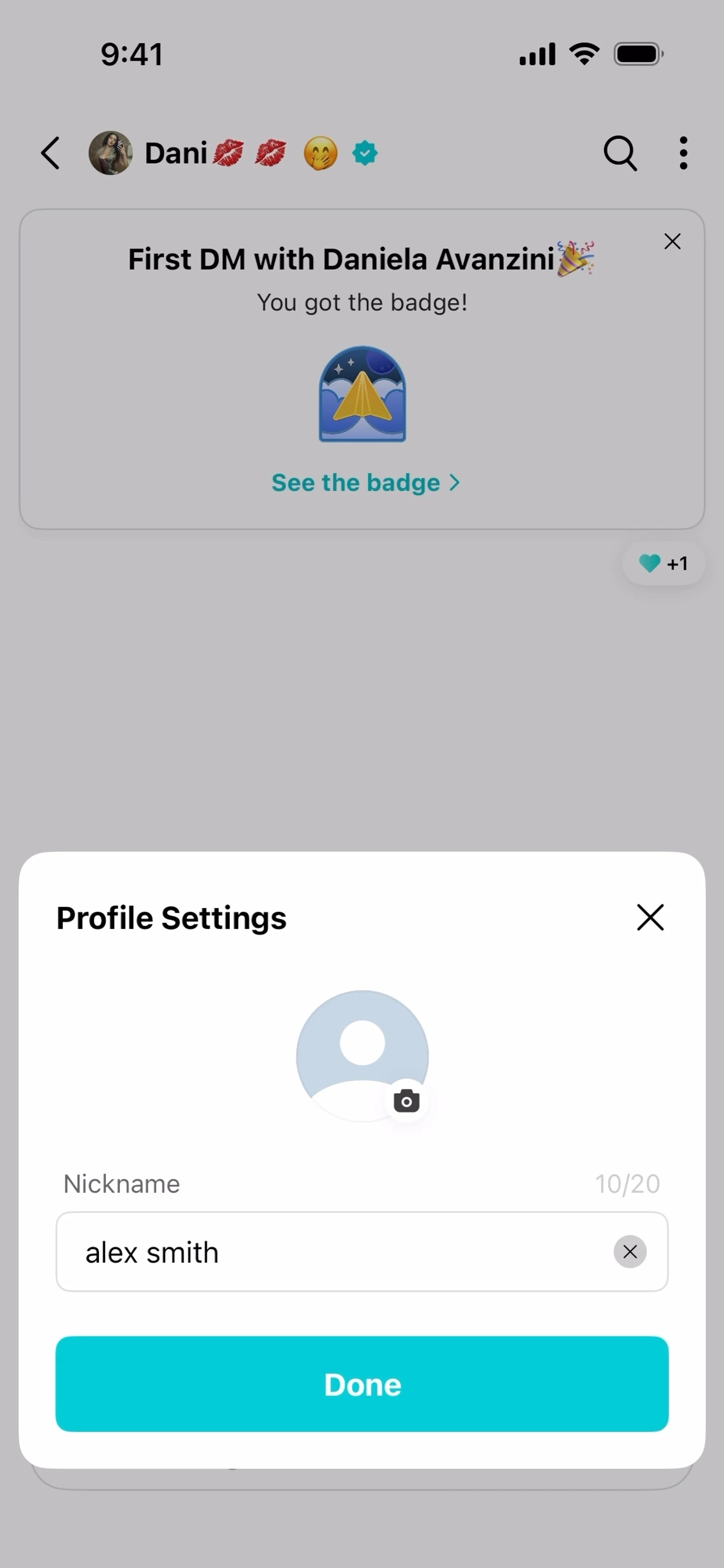Change profile photo via camera icon
724x1568 pixels.
point(406,1101)
